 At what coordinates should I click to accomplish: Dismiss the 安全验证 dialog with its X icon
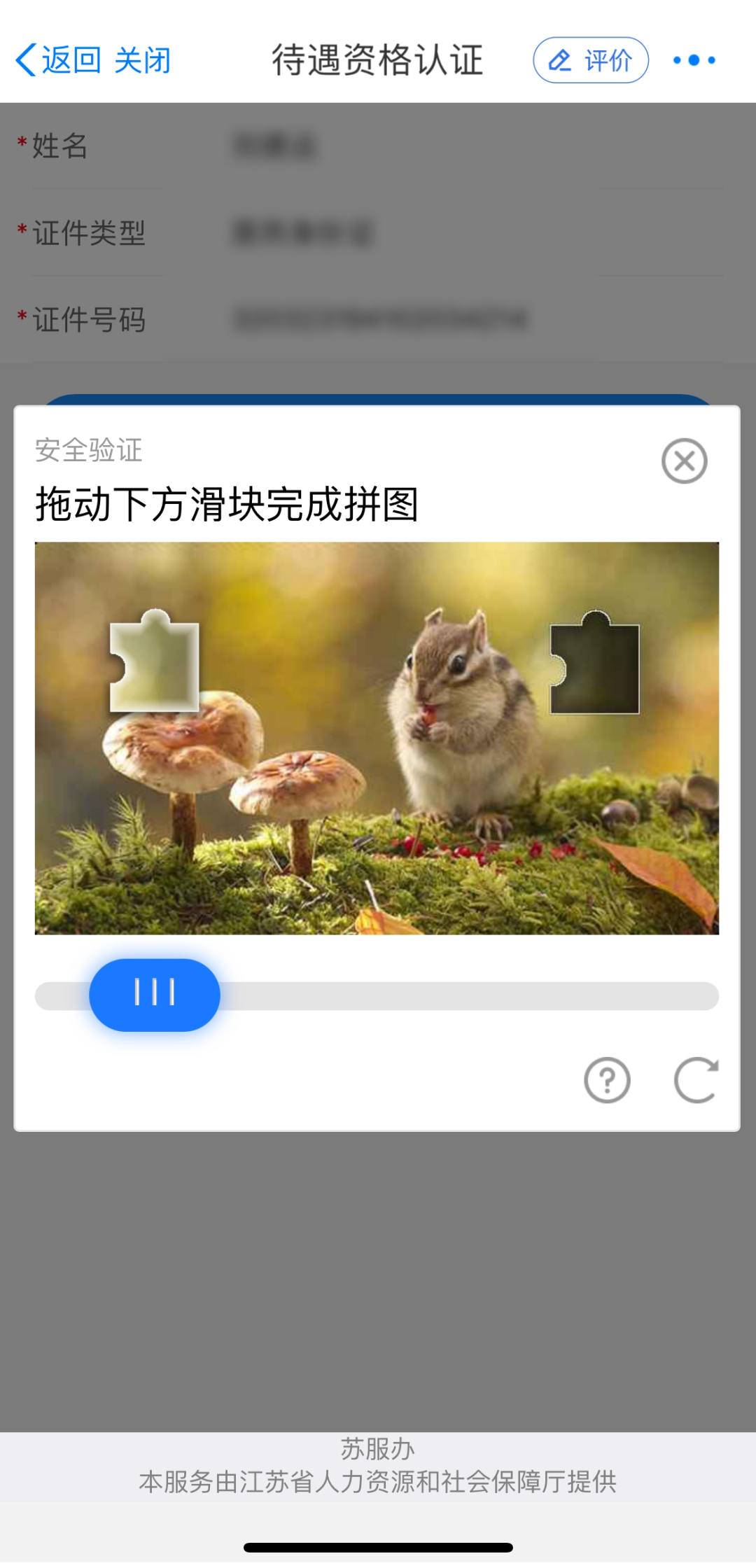click(x=684, y=460)
